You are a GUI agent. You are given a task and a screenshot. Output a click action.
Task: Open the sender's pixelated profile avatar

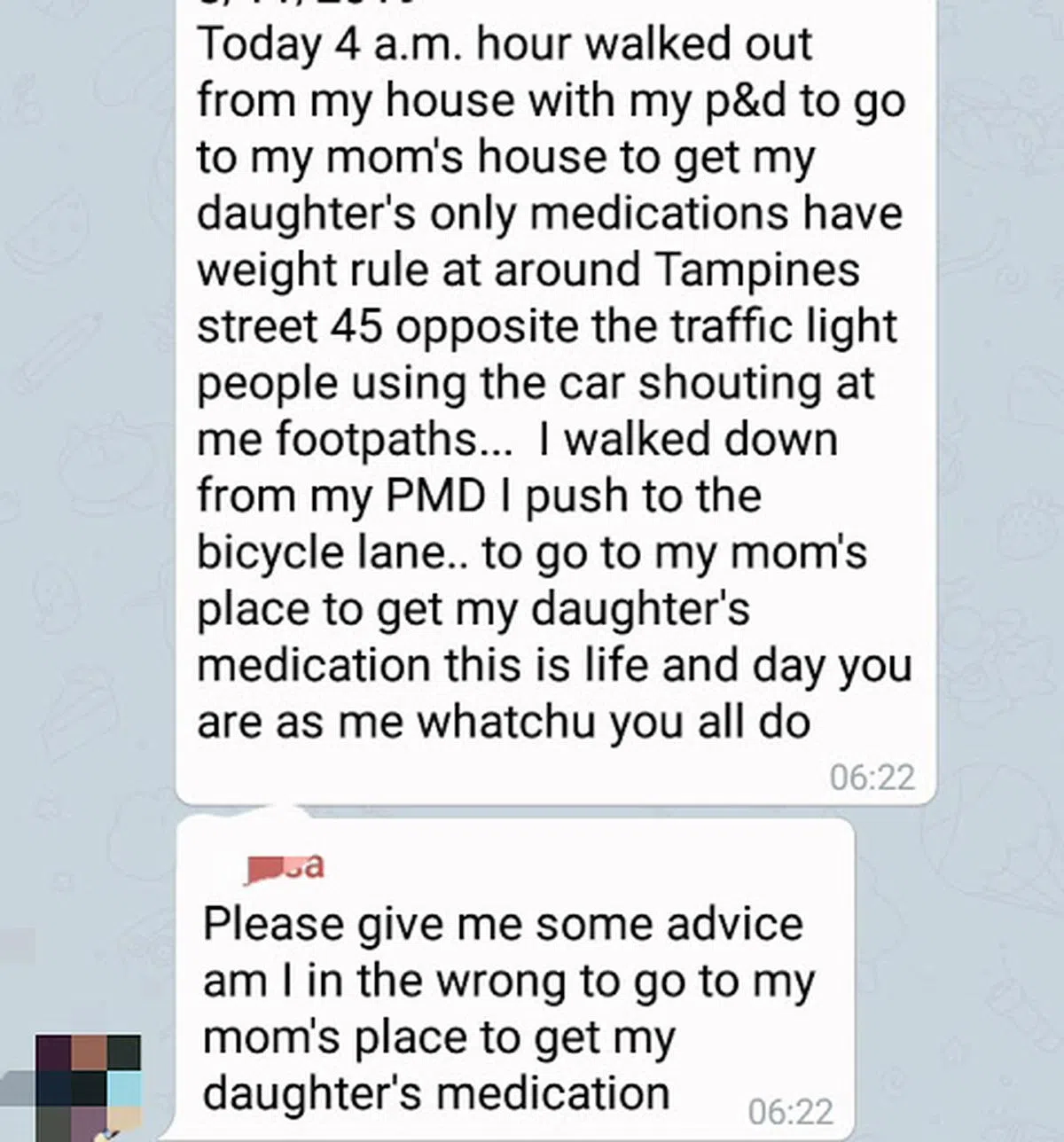pyautogui.click(x=89, y=1087)
